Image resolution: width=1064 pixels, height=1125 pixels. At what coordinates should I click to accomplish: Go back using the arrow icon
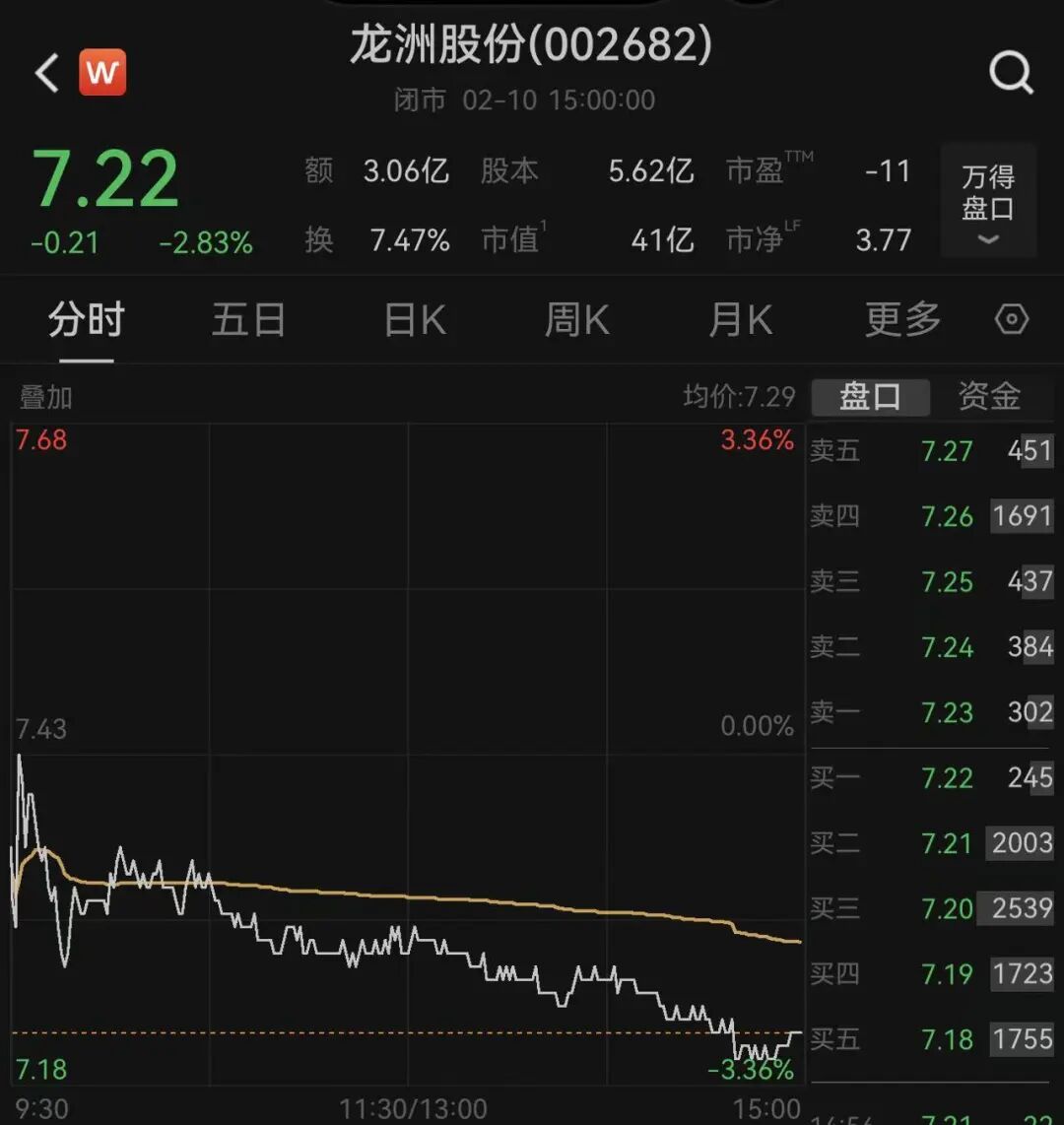point(46,74)
